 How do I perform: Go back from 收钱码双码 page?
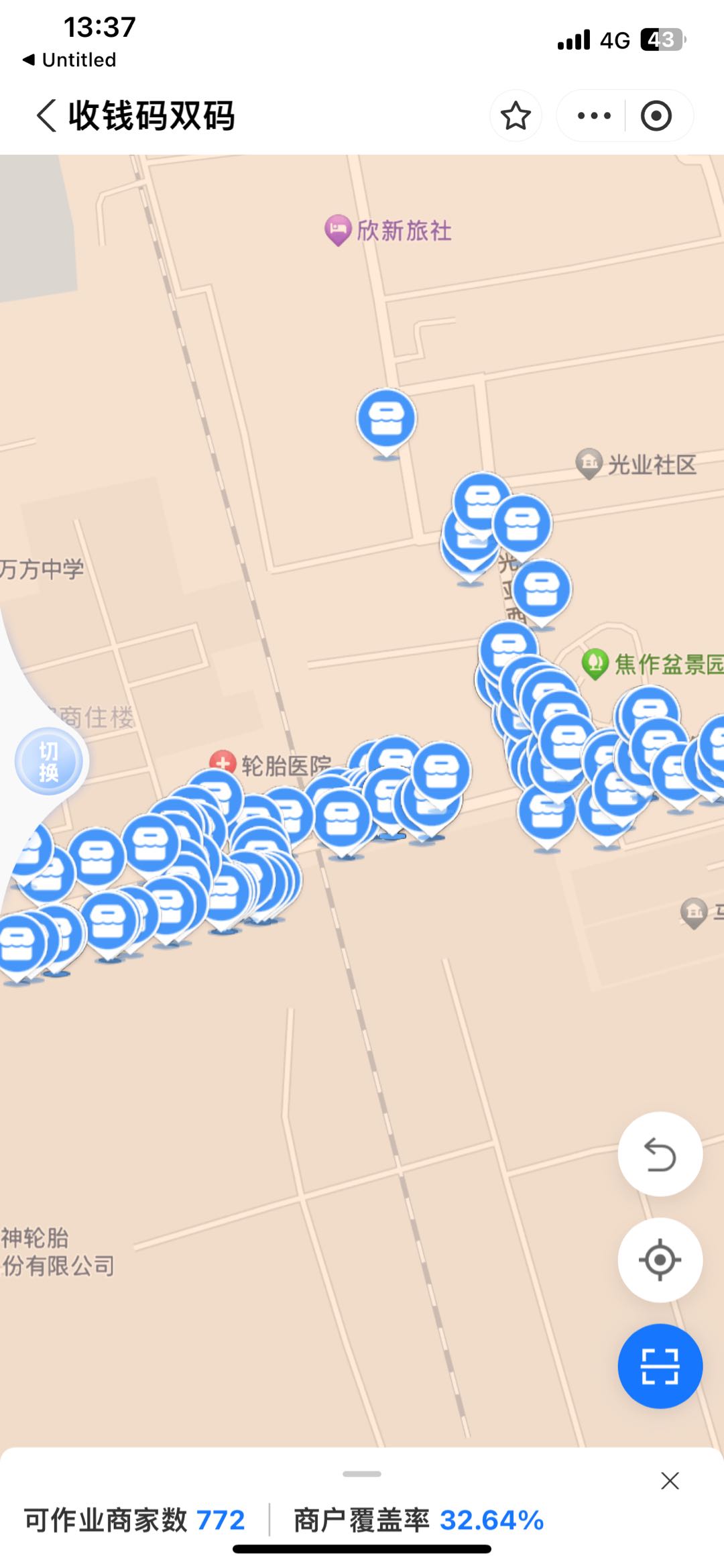tap(46, 115)
